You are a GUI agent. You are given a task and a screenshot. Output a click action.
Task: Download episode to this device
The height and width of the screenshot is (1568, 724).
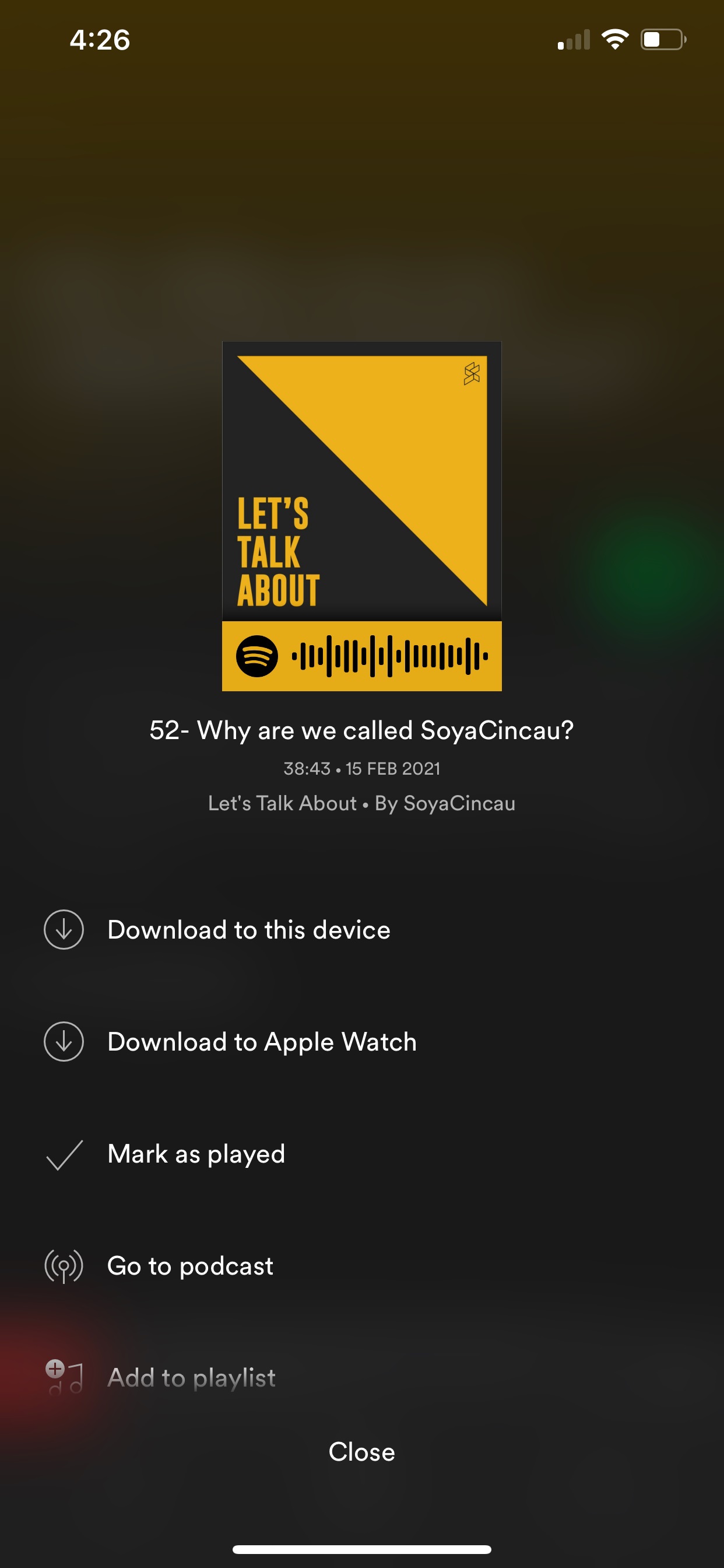(248, 929)
